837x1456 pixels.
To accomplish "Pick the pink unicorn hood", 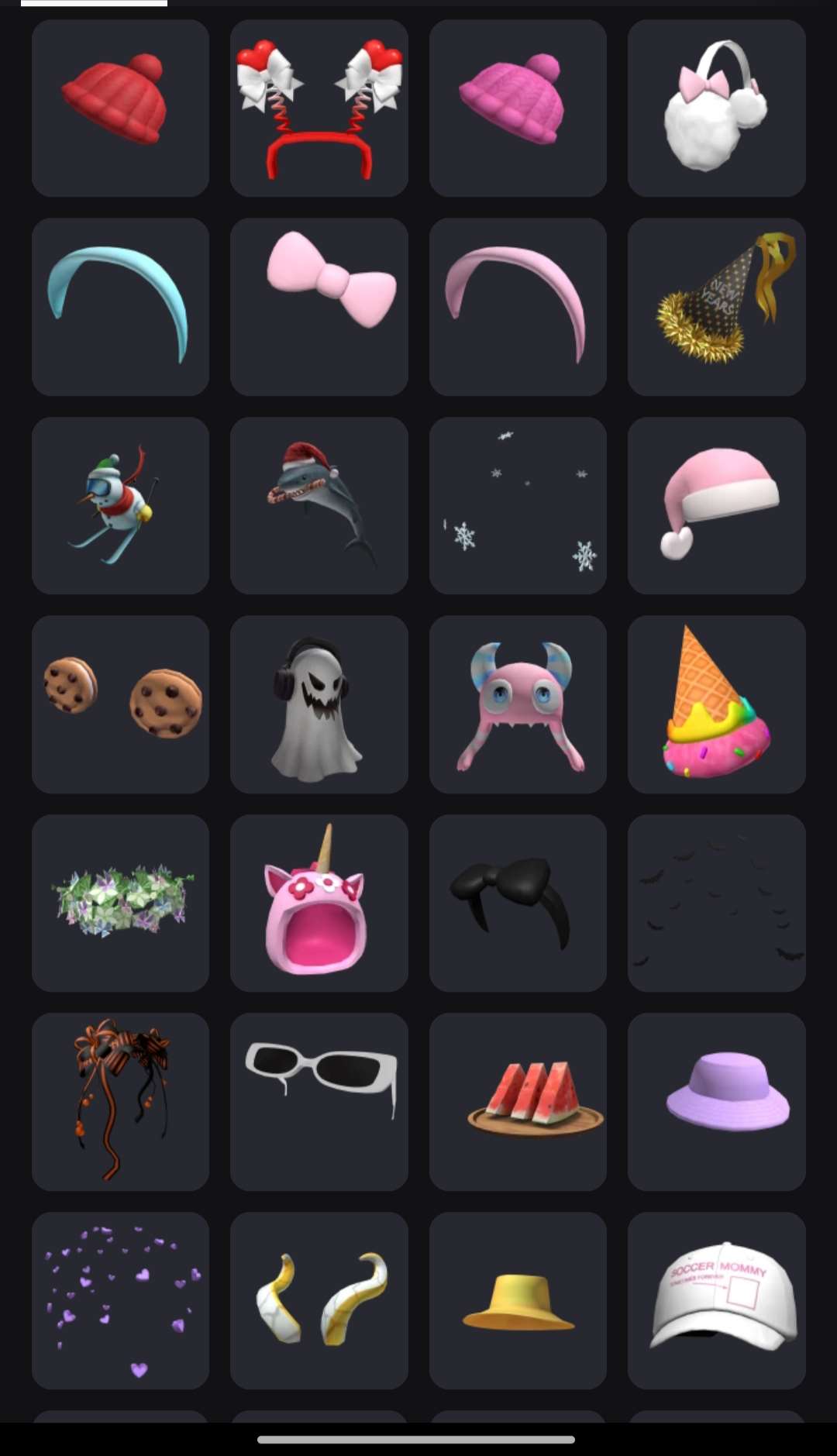I will (319, 903).
